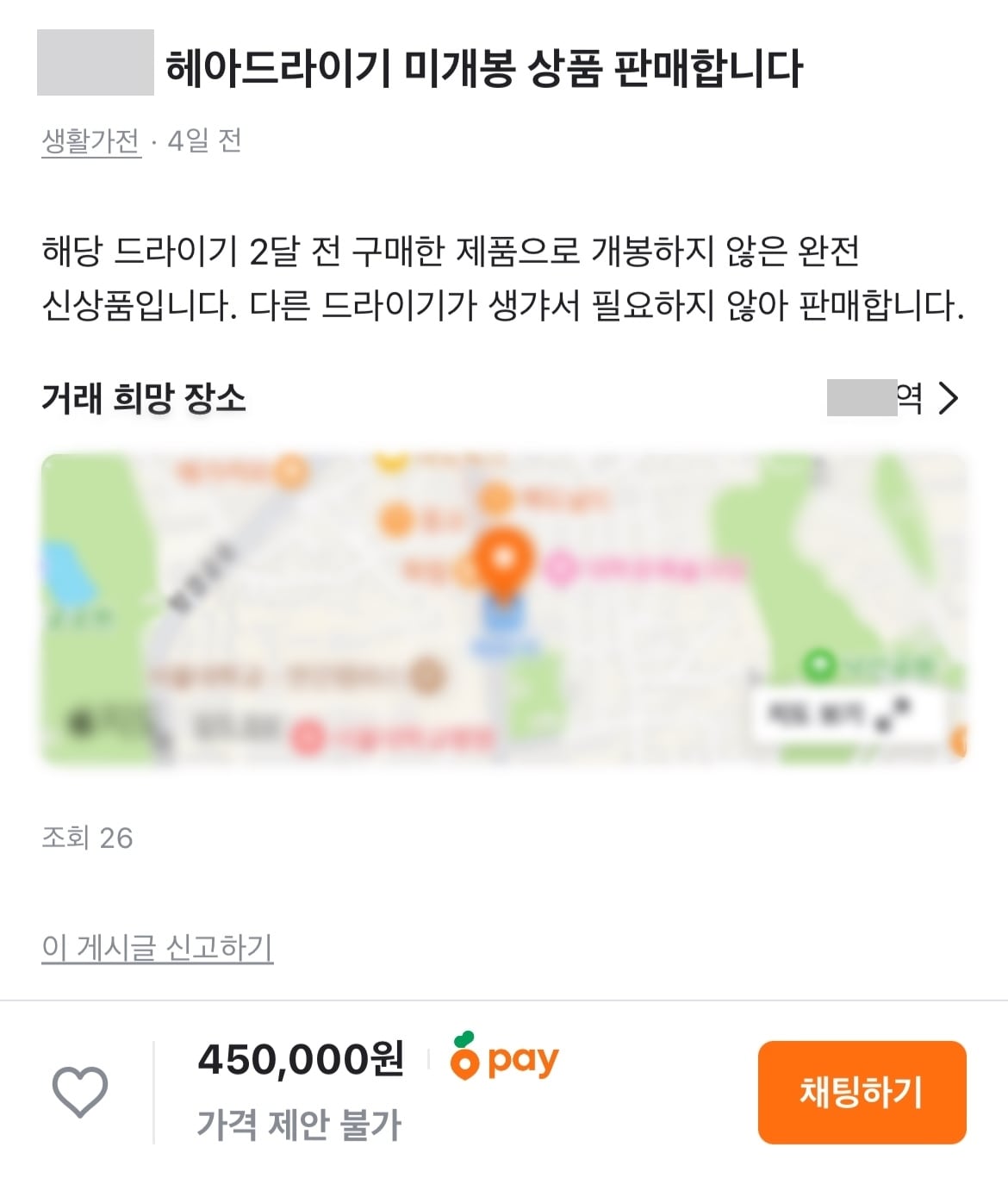Open the 이 게시글 신고하기 report link
1008x1197 pixels.
click(x=158, y=945)
